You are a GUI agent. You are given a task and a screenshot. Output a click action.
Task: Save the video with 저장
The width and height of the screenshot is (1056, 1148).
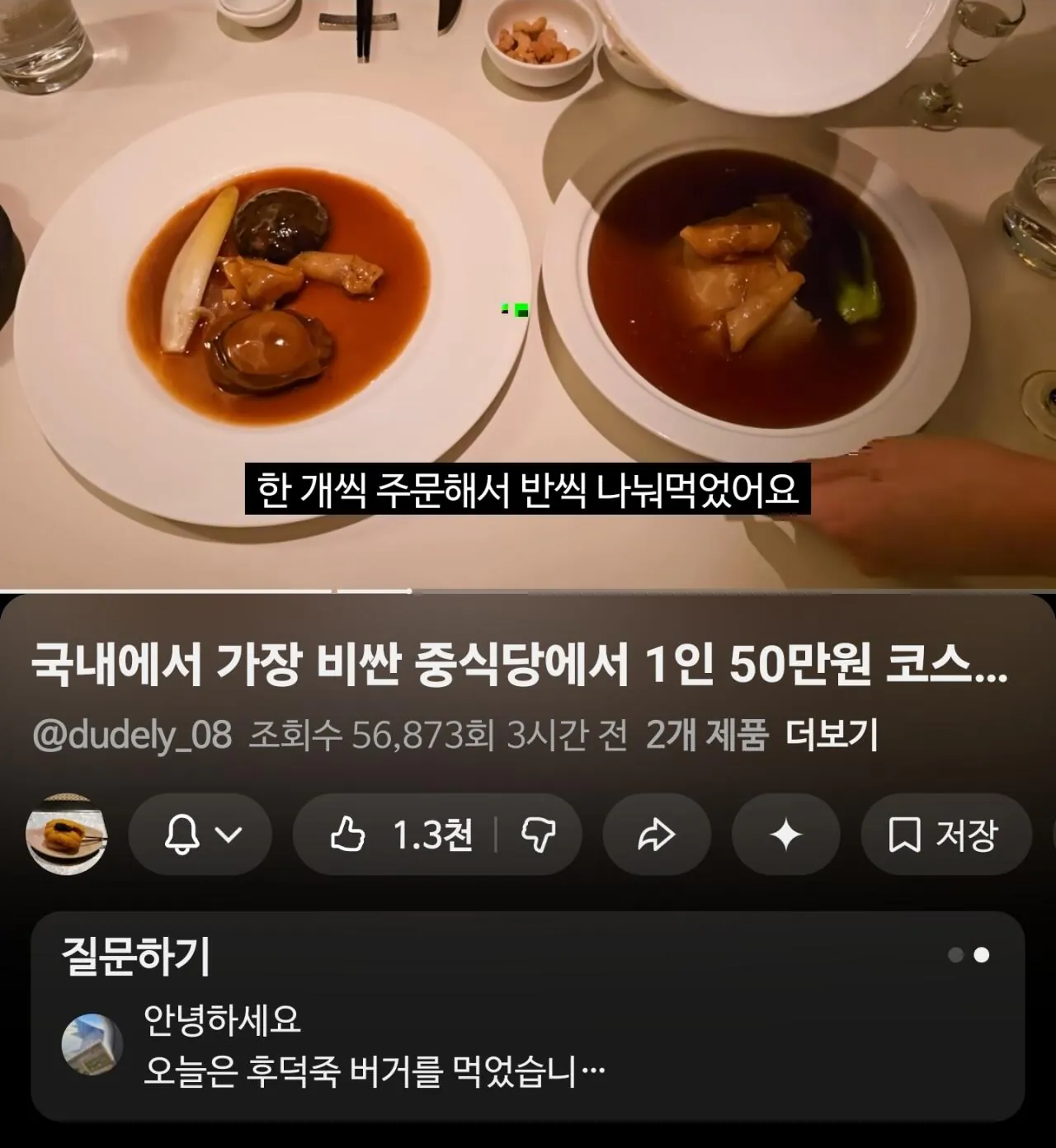[x=945, y=835]
